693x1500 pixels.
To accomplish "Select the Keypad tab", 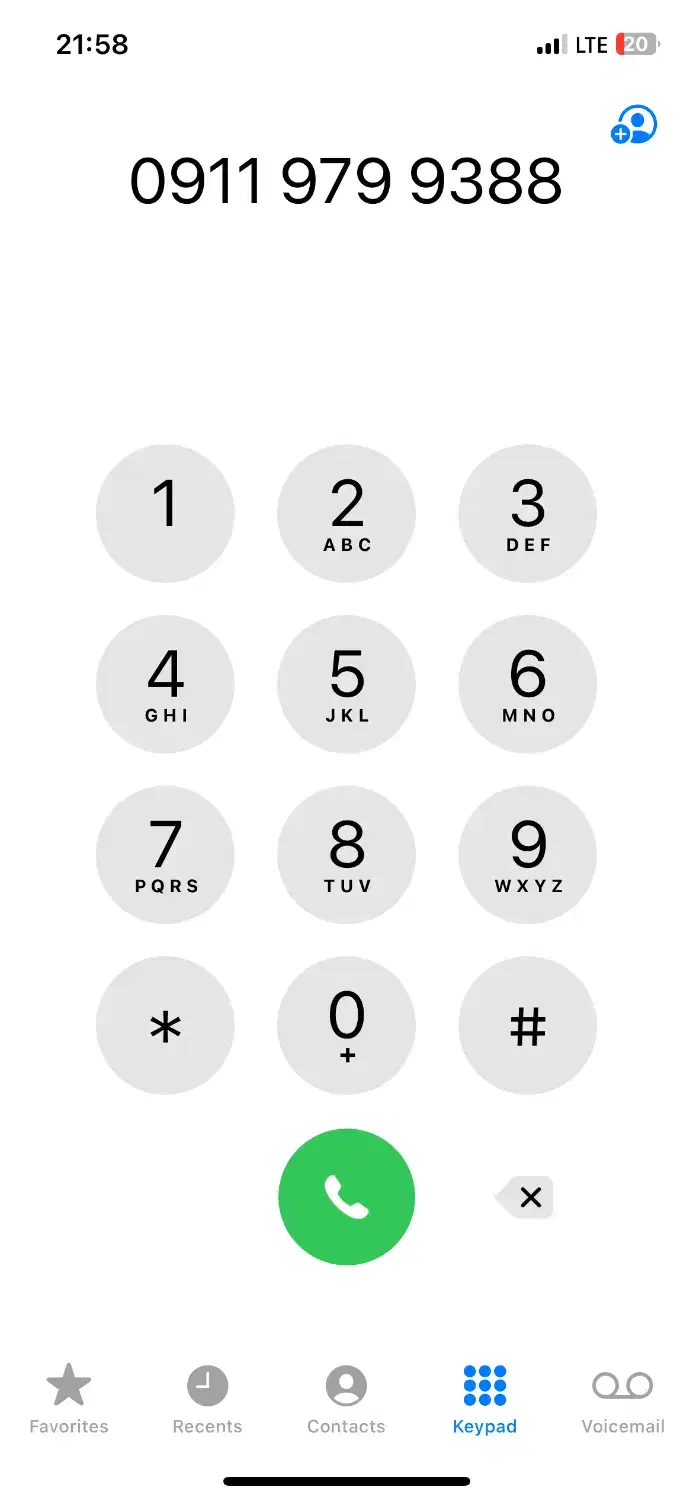I will point(485,1399).
